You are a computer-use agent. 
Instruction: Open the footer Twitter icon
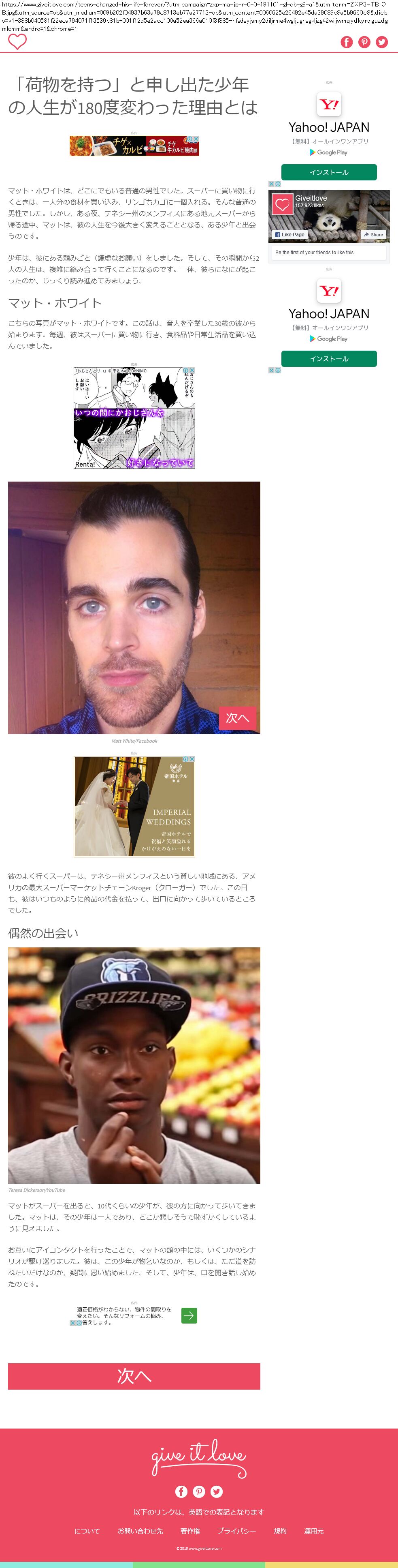point(216,1491)
